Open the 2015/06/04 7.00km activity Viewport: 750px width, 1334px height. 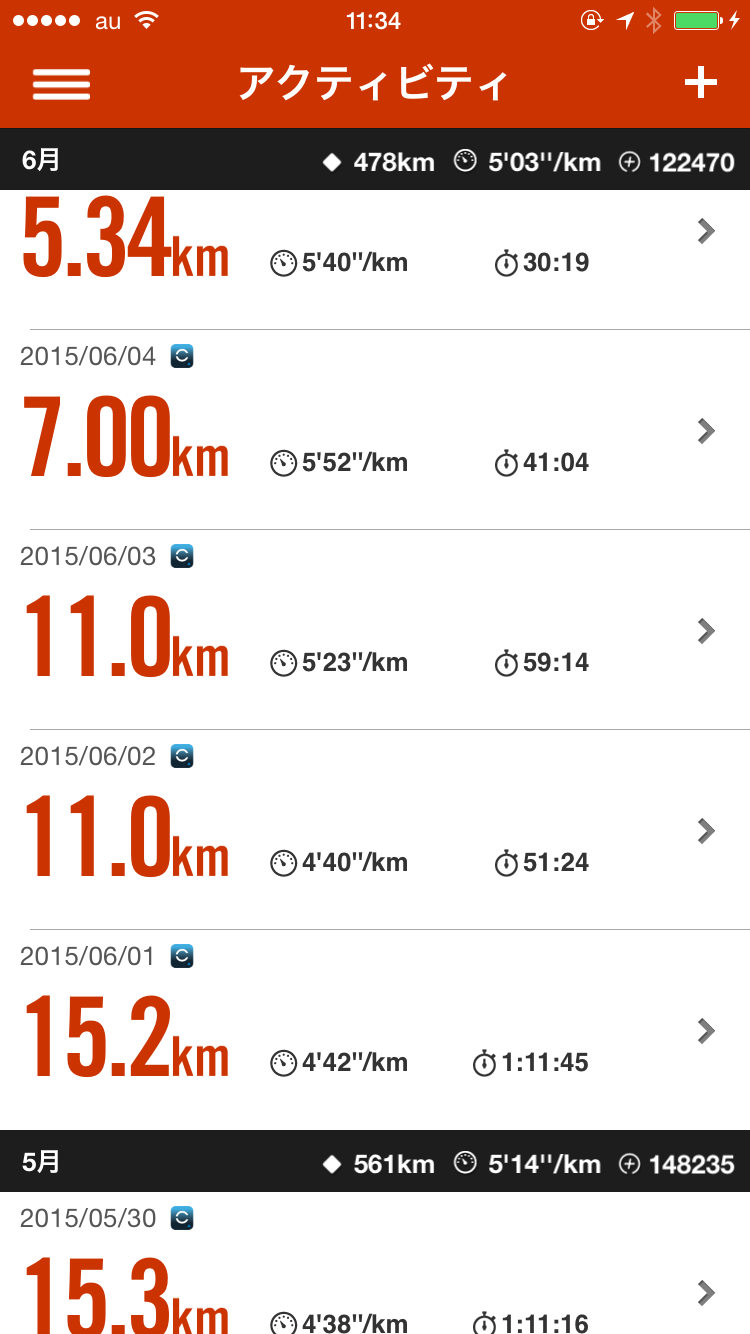[375, 430]
